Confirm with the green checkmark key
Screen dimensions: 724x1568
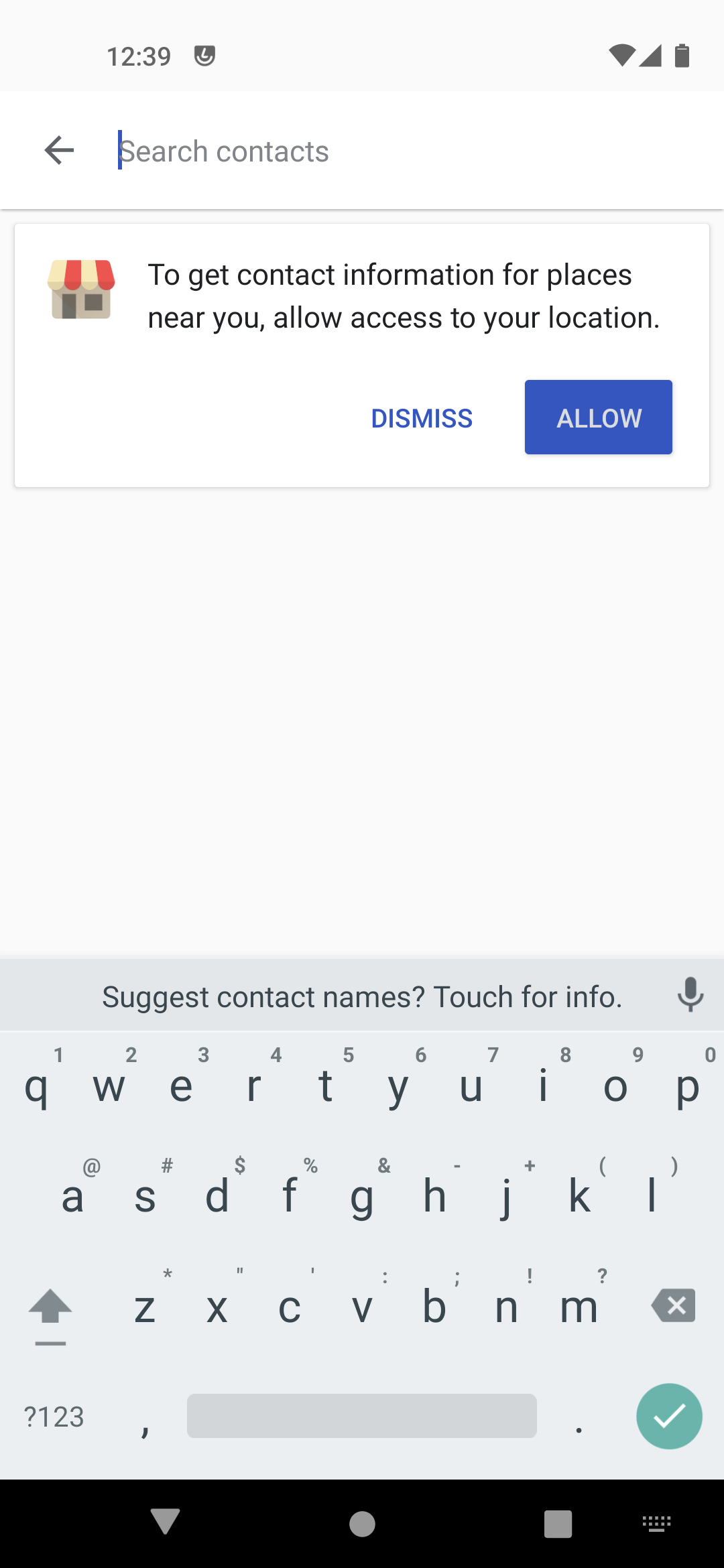669,1416
